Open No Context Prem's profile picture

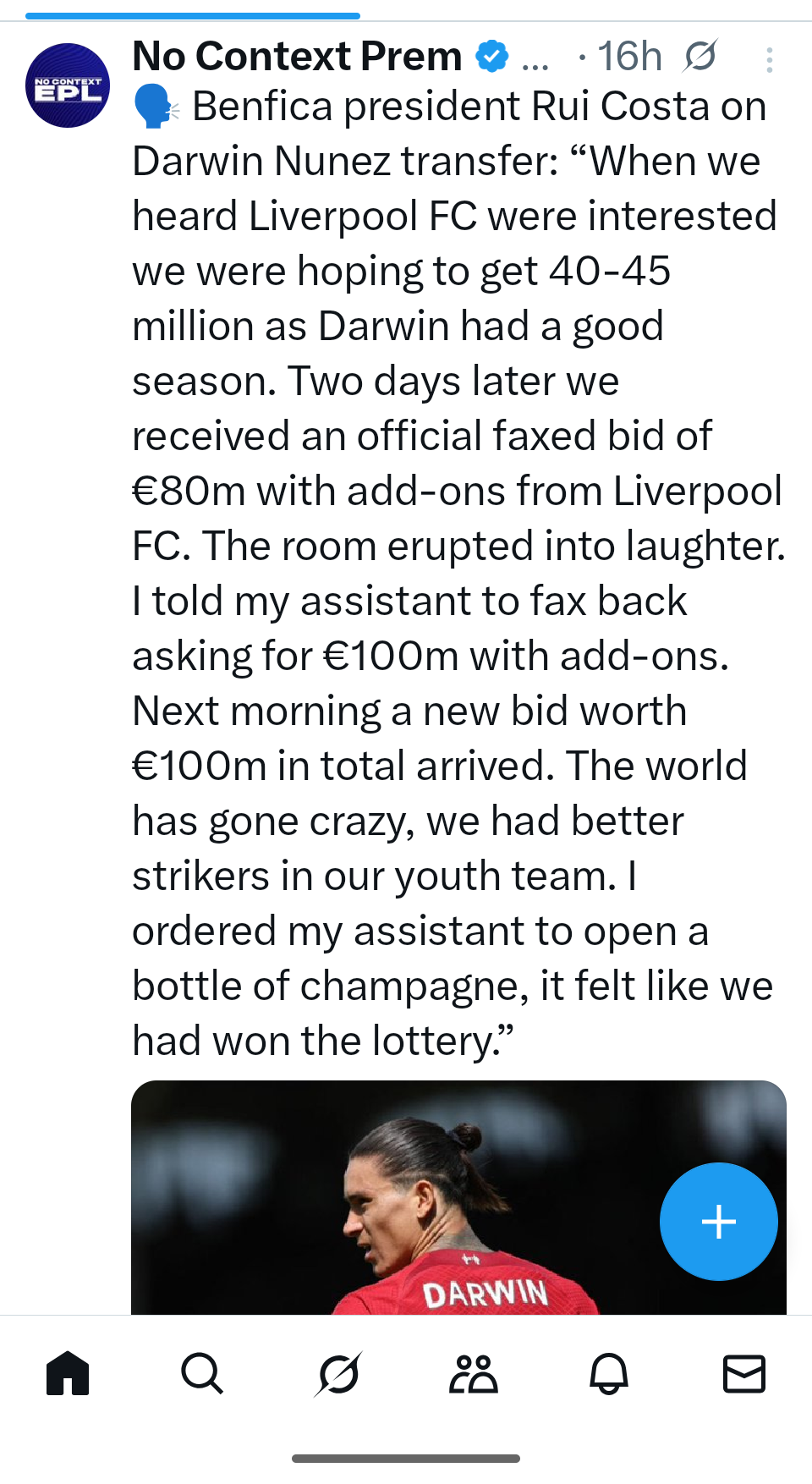(x=68, y=85)
